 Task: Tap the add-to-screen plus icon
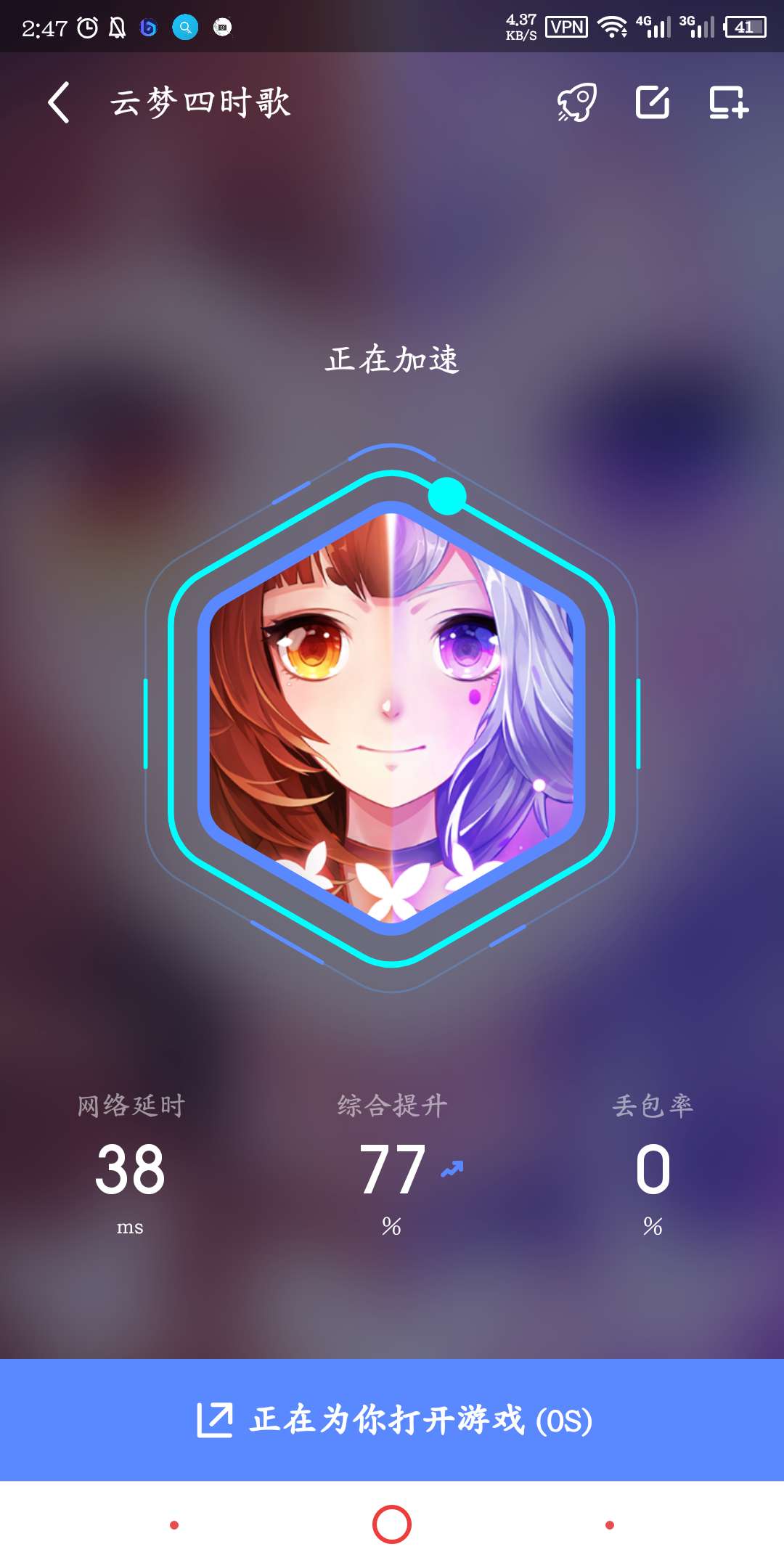tap(728, 102)
